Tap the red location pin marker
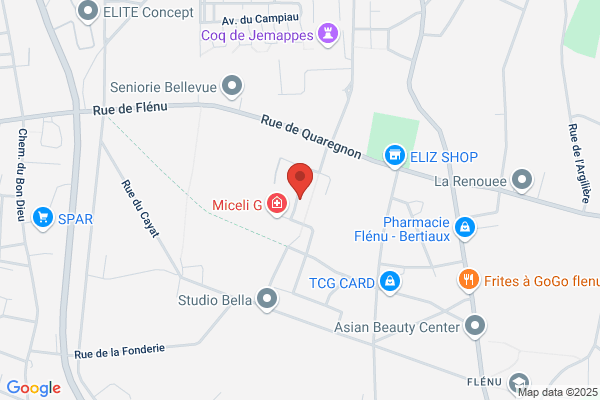 [x=300, y=180]
